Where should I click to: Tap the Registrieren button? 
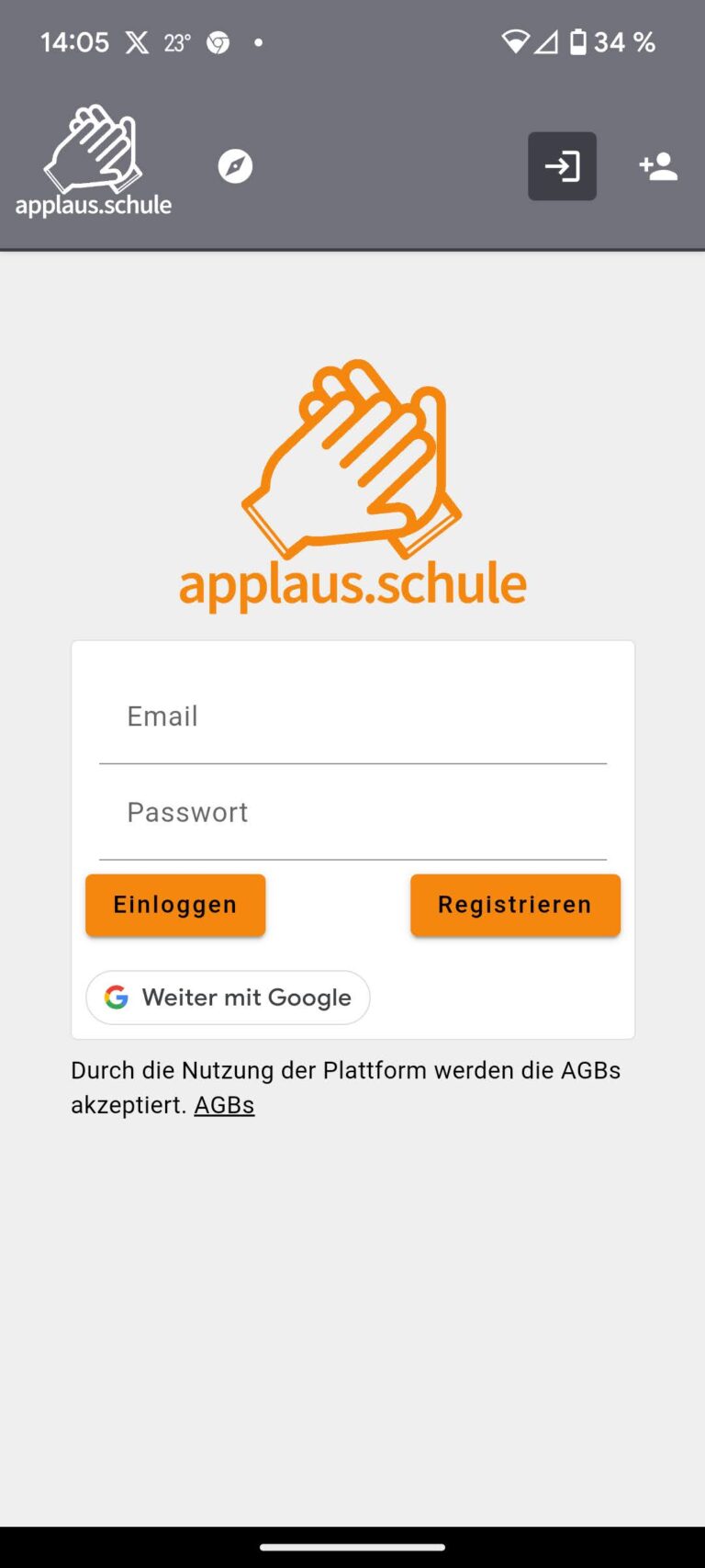coord(515,905)
